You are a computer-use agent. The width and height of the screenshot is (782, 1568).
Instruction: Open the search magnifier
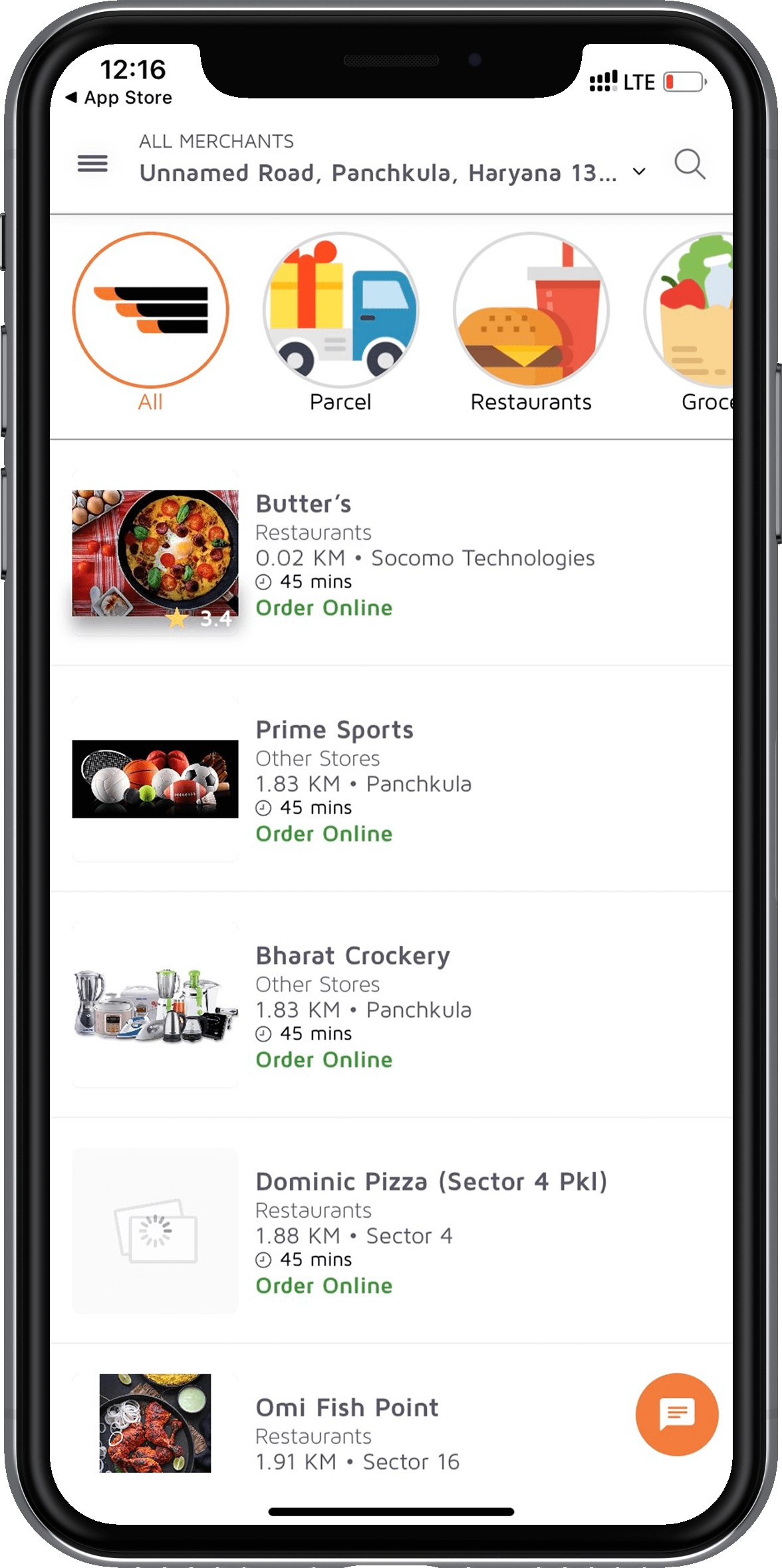pyautogui.click(x=690, y=164)
